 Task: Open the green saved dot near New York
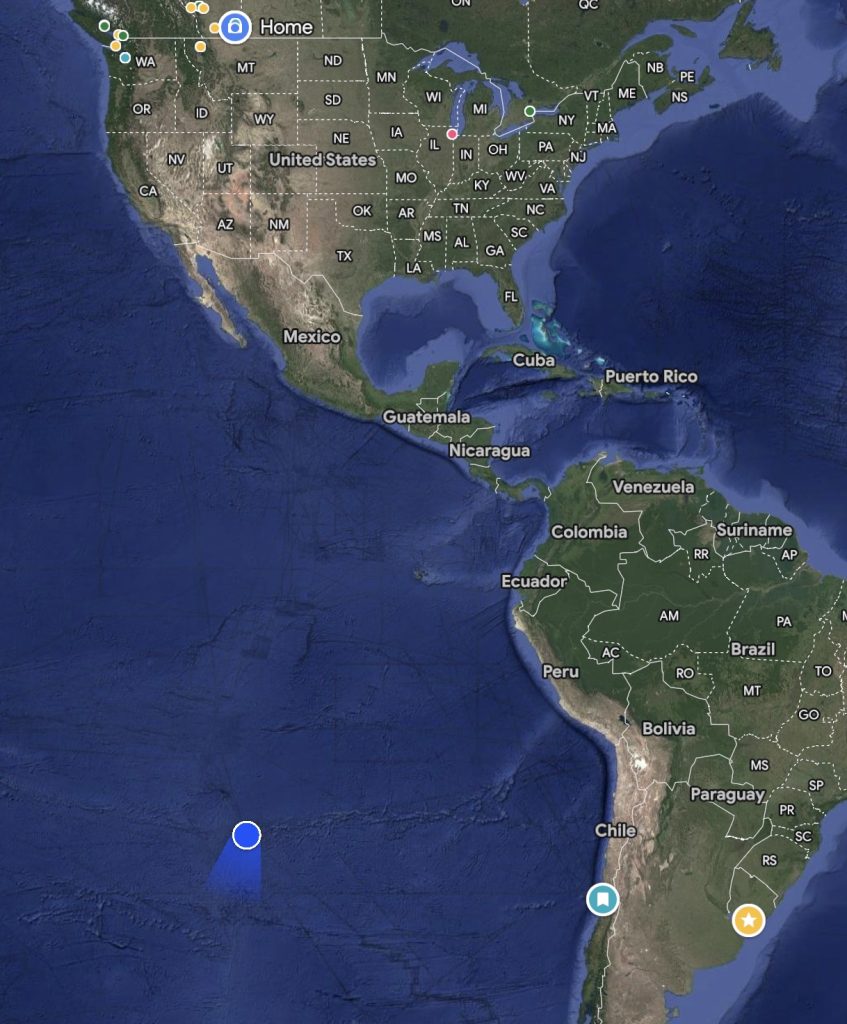(x=530, y=111)
